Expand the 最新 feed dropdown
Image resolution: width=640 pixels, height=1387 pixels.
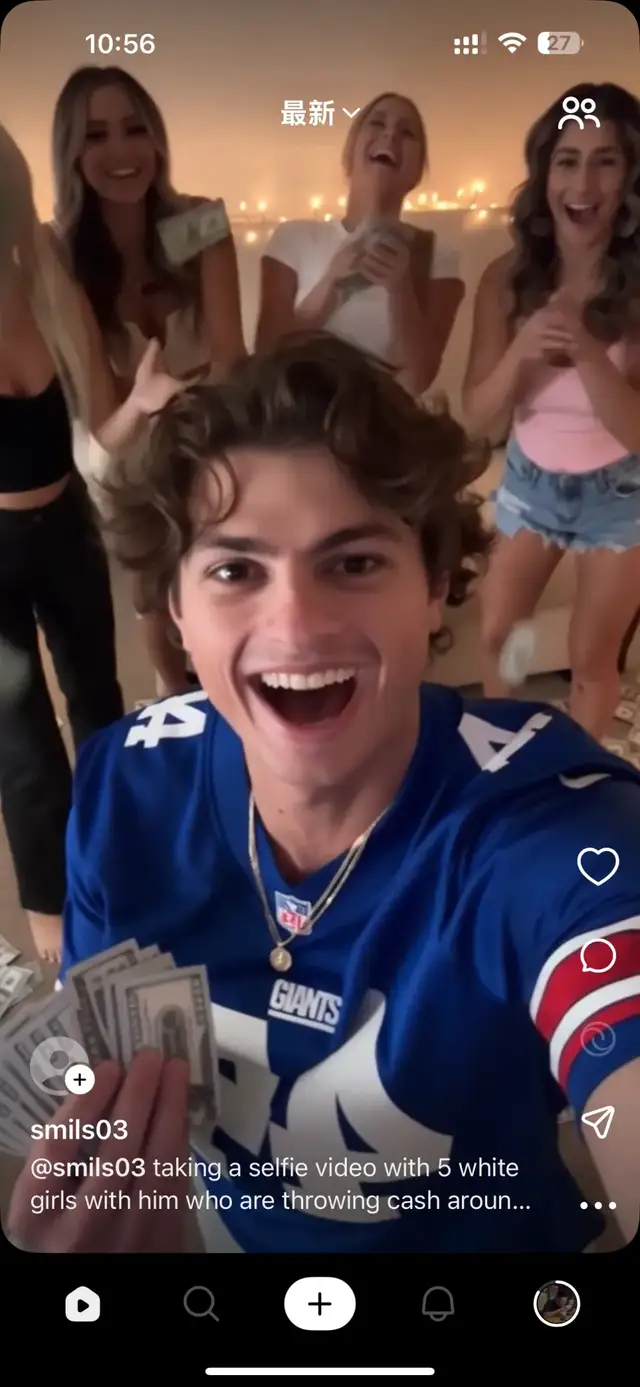[319, 113]
